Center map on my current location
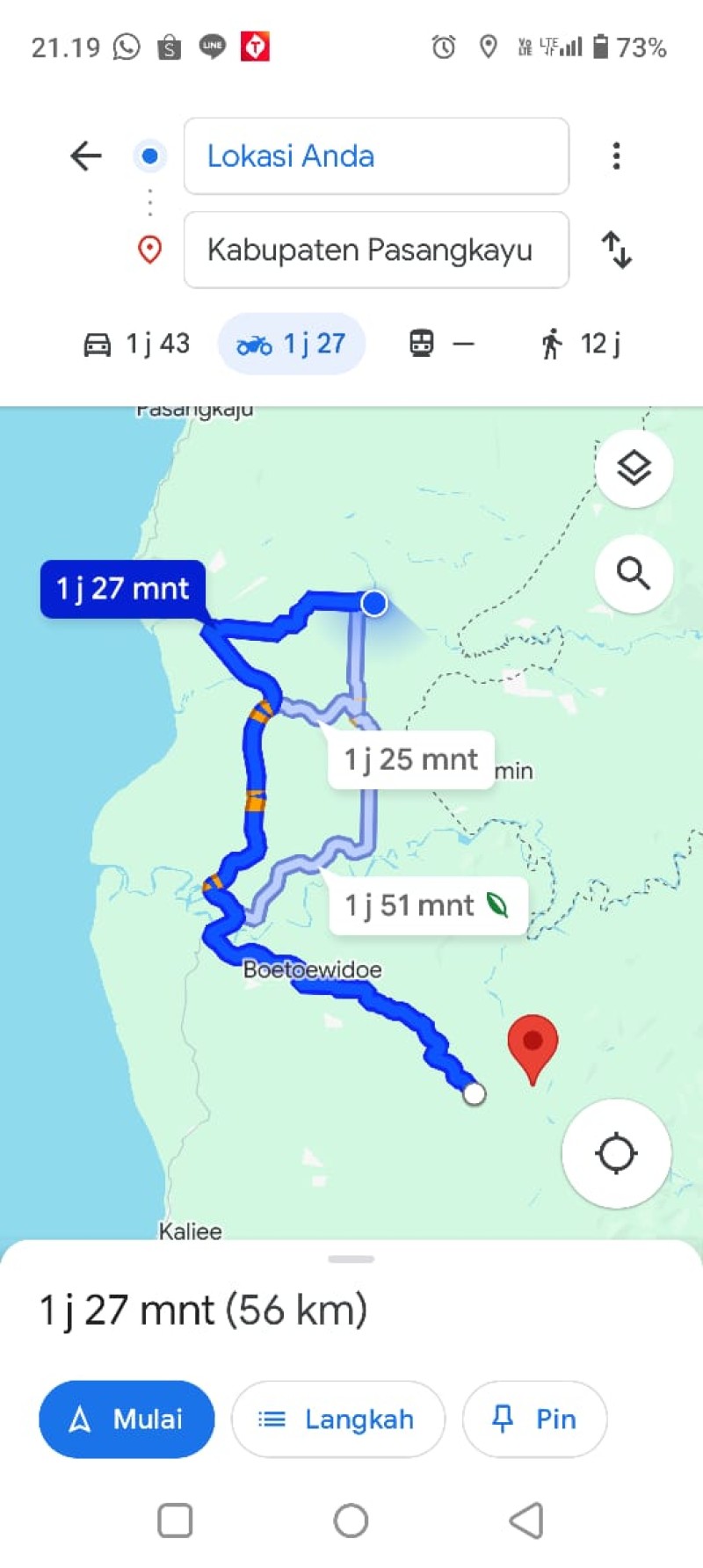The image size is (703, 1568). [617, 1154]
